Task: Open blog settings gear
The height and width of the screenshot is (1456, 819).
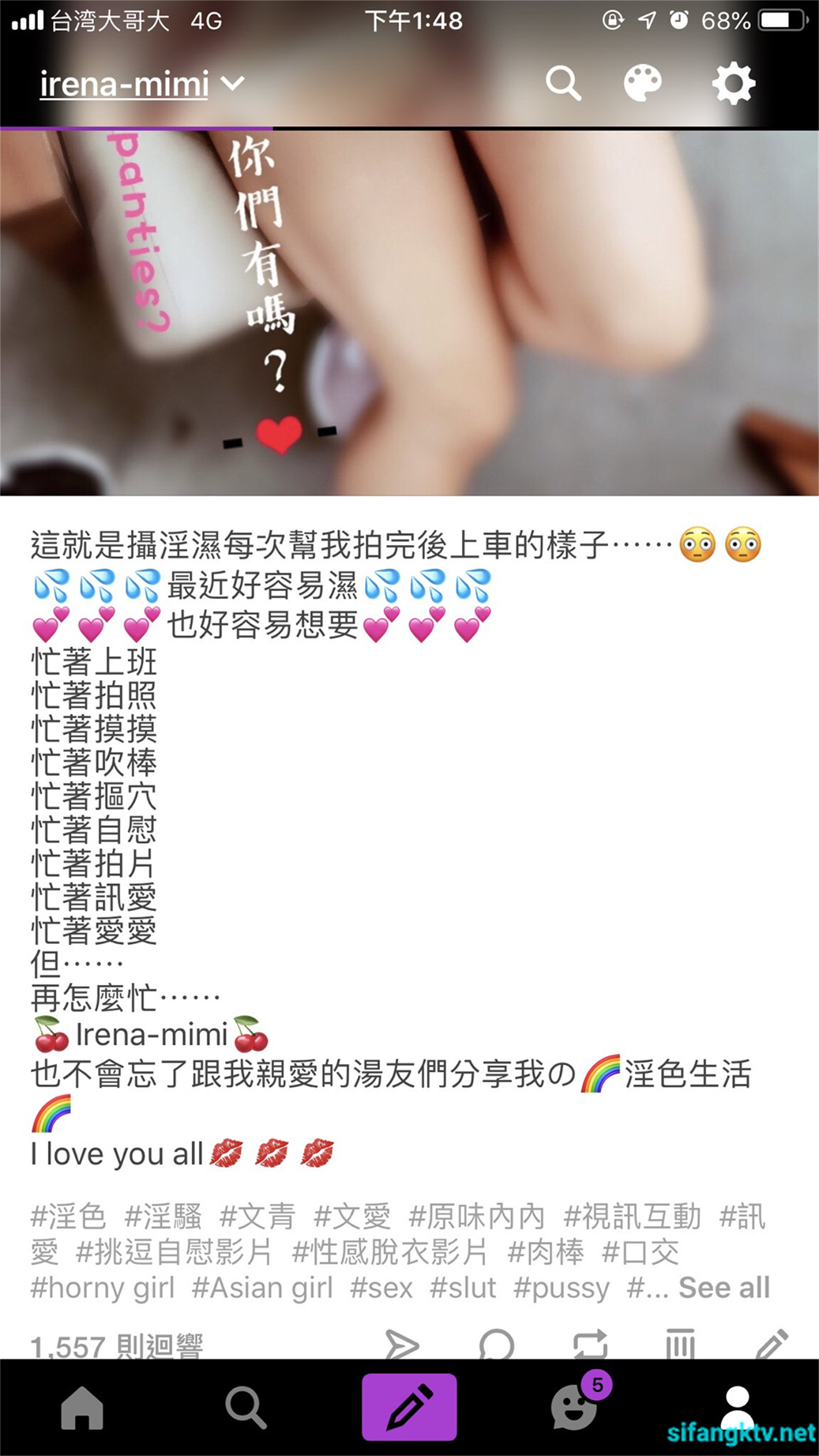Action: (733, 83)
